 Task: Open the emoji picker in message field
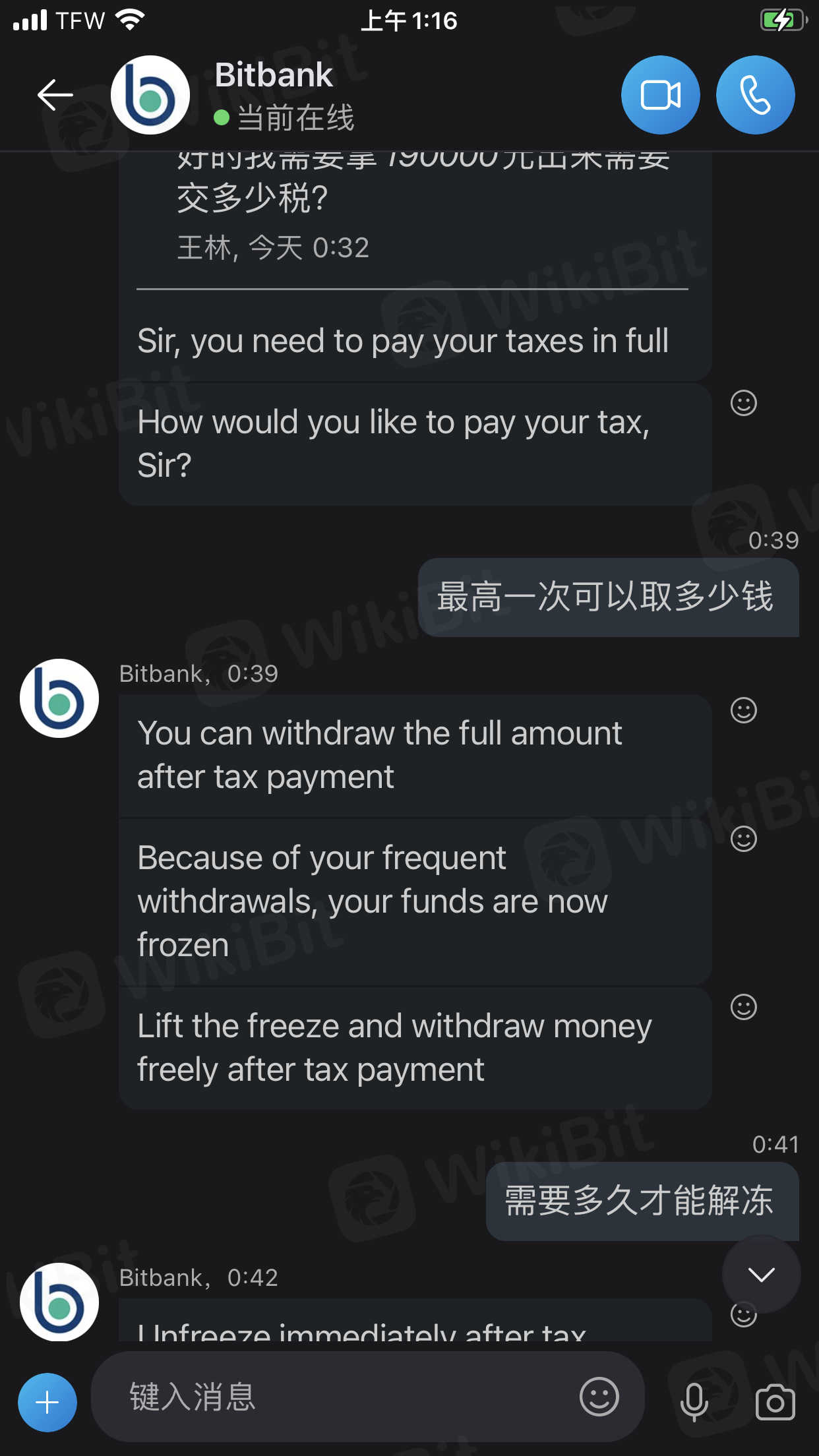[599, 1397]
